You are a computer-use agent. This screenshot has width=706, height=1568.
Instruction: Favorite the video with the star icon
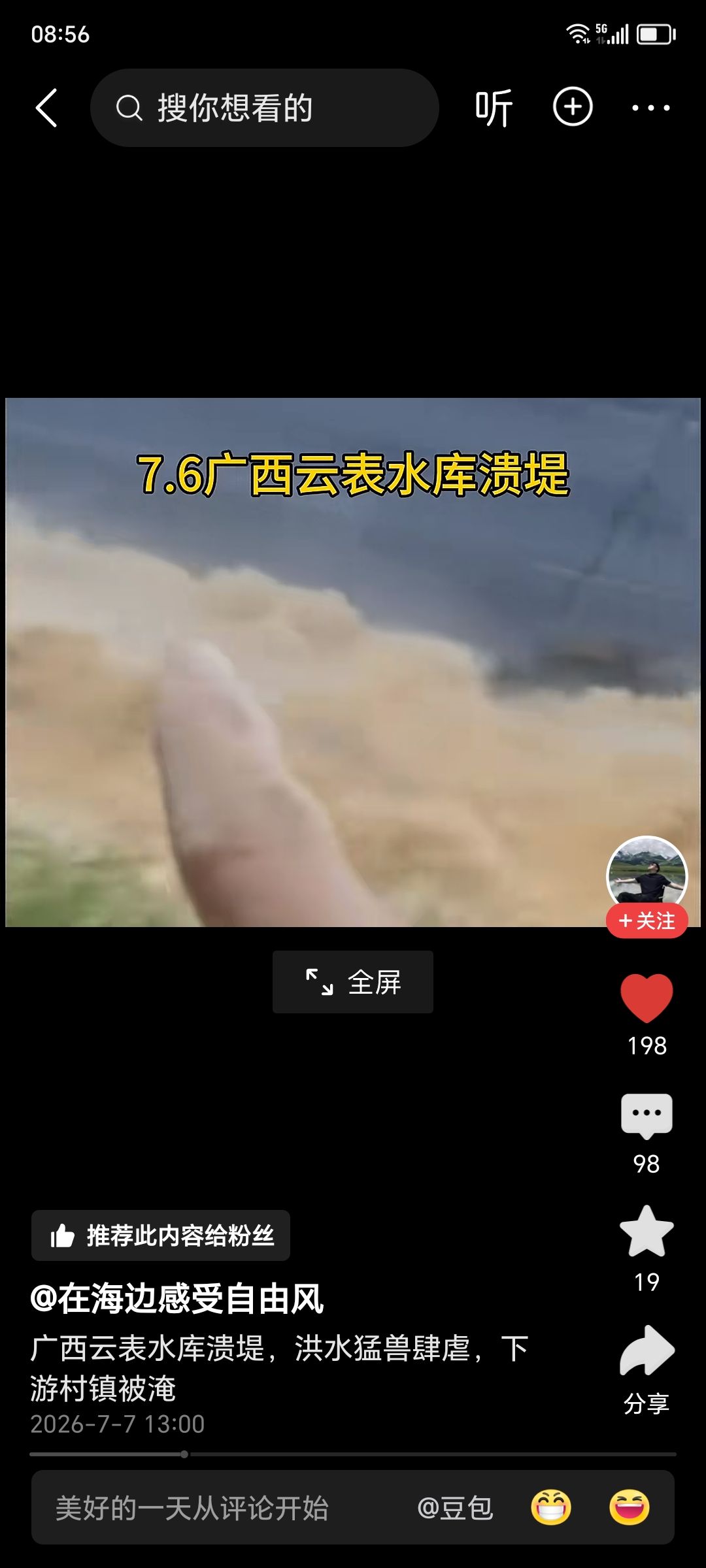(647, 1232)
